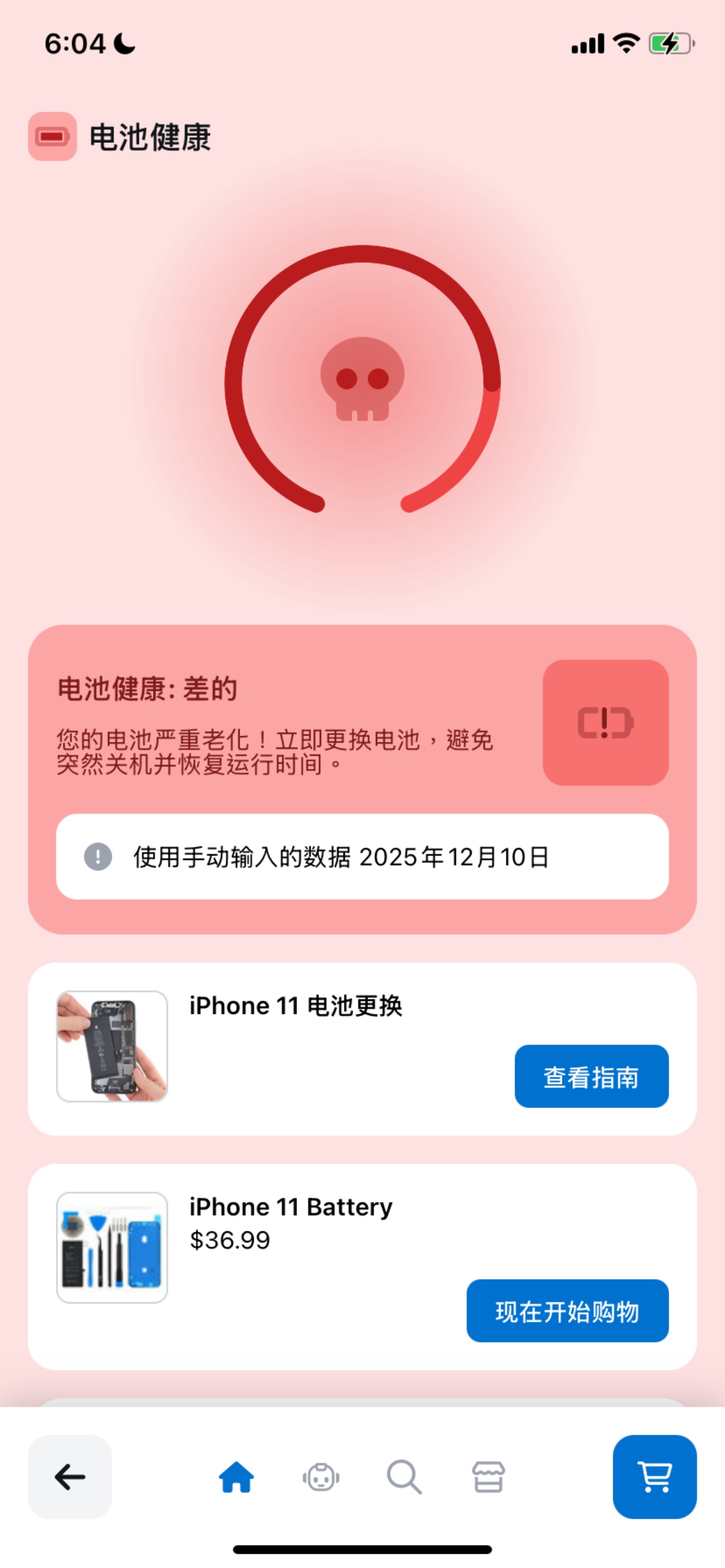Image resolution: width=725 pixels, height=1568 pixels.
Task: Tap the info icon beside manual data notice
Action: pyautogui.click(x=98, y=857)
